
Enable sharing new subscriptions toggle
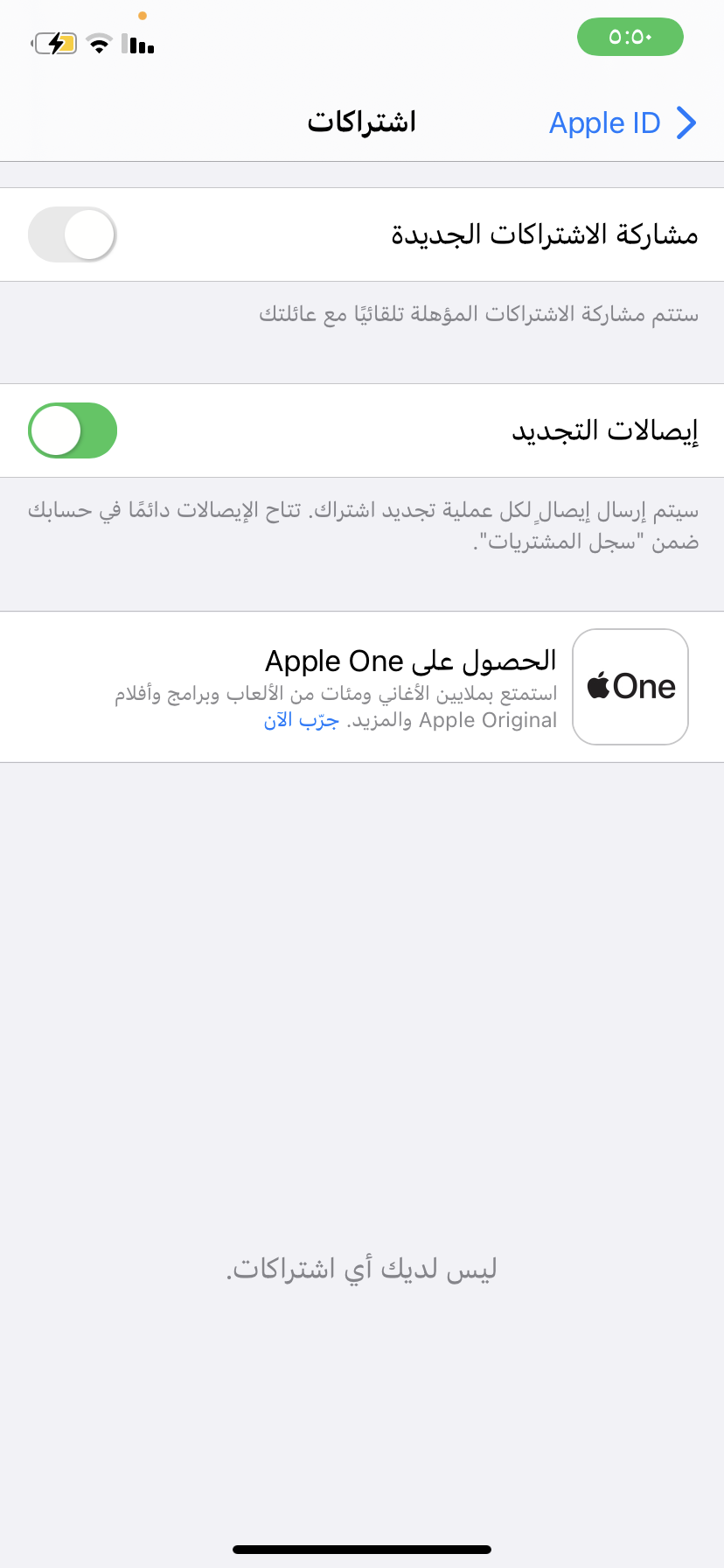(x=73, y=234)
